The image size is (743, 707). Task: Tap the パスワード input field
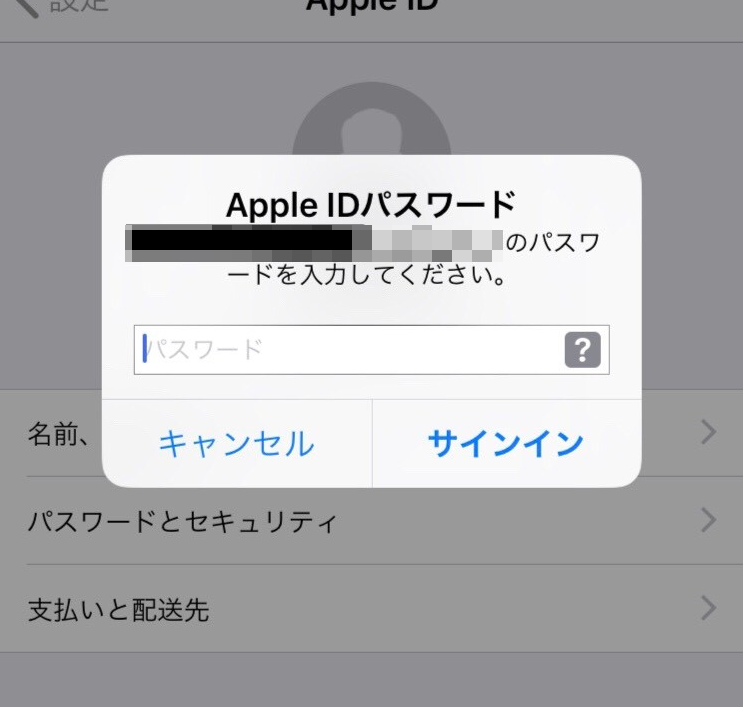[350, 350]
